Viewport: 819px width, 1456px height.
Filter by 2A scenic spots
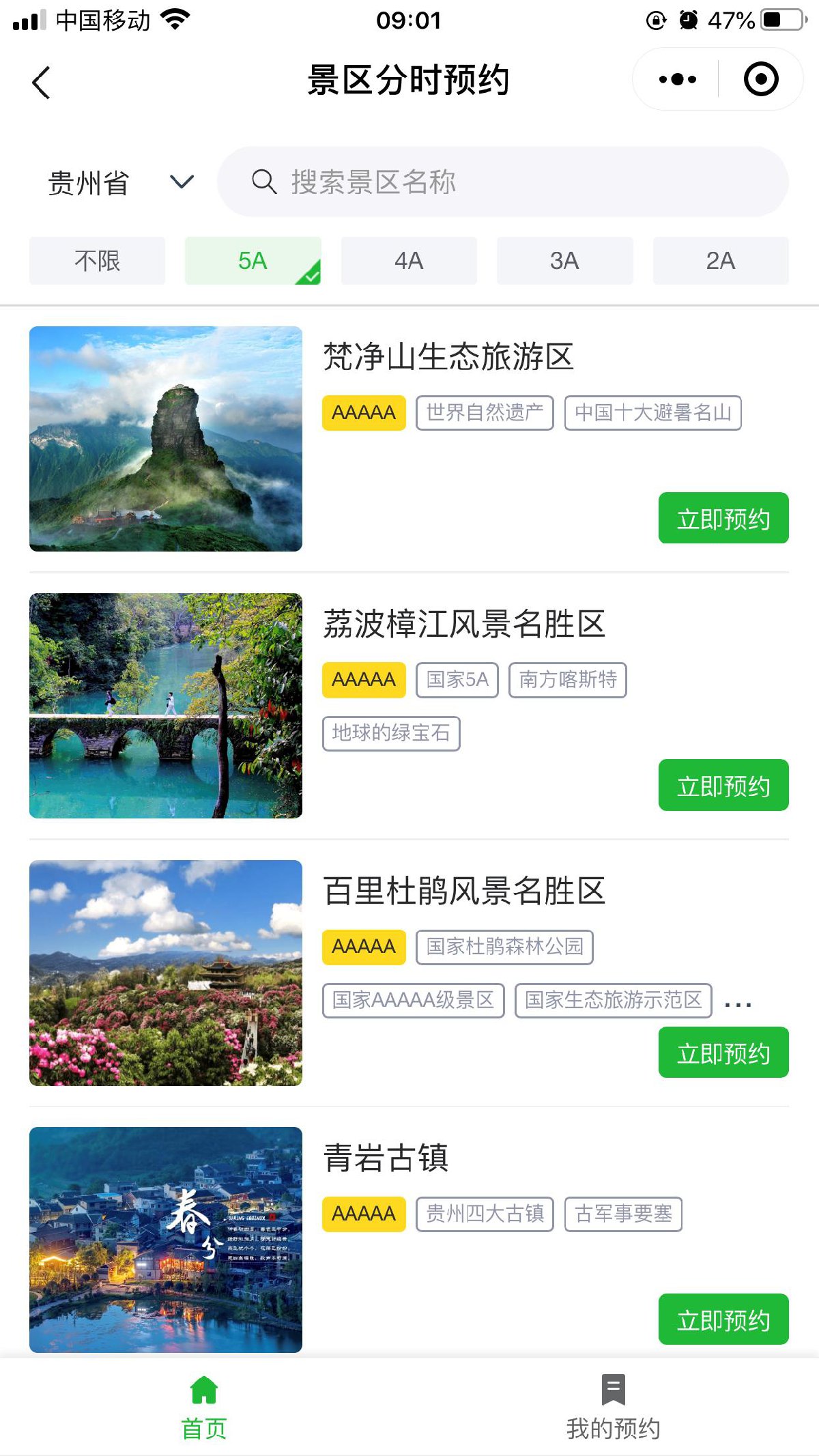721,261
